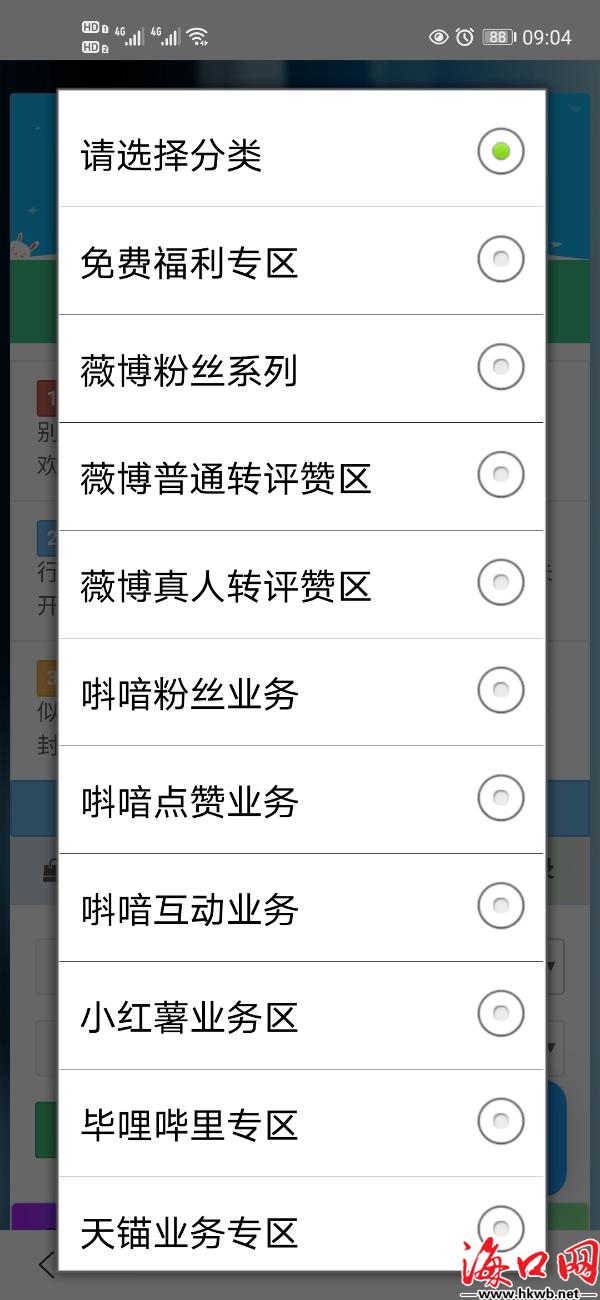
Task: Select 薇博粉丝系列 from the list
Action: click(x=300, y=369)
